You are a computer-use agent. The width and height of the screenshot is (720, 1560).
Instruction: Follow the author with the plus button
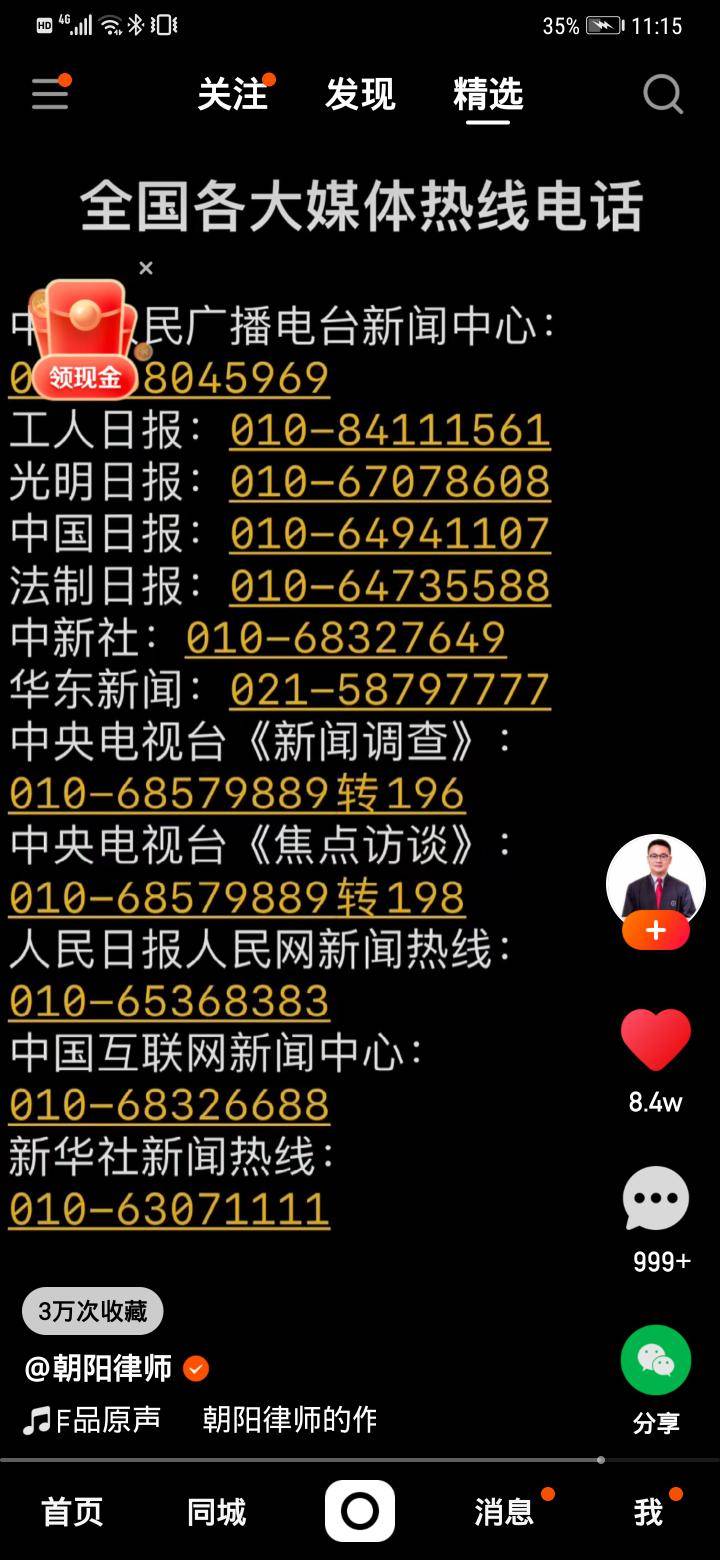coord(656,931)
